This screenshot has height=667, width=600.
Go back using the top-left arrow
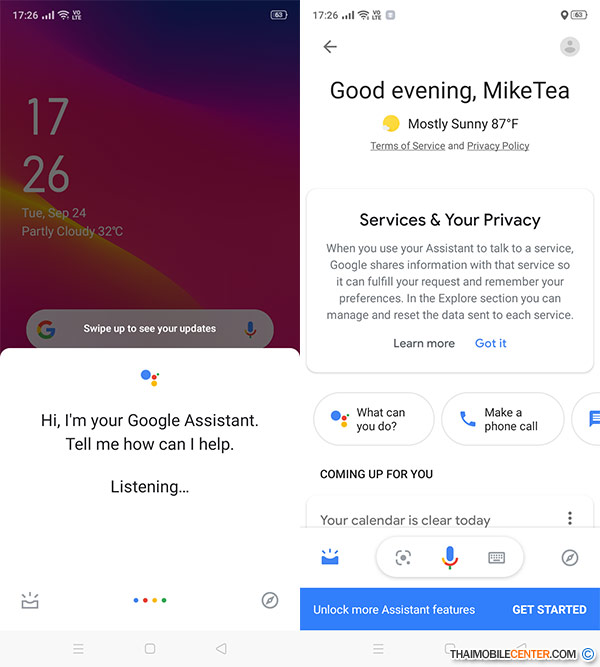pyautogui.click(x=330, y=47)
